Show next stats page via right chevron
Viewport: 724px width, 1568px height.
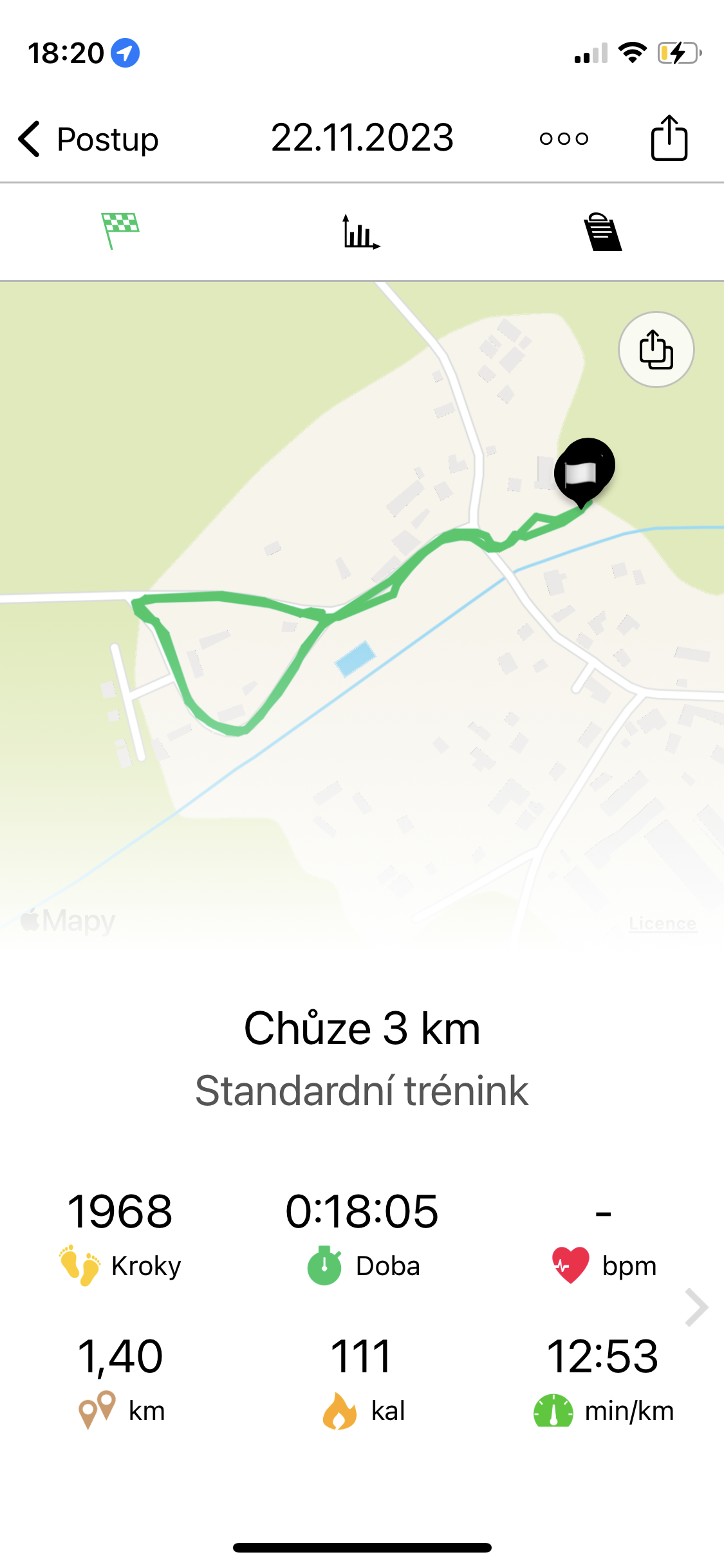click(x=696, y=1307)
